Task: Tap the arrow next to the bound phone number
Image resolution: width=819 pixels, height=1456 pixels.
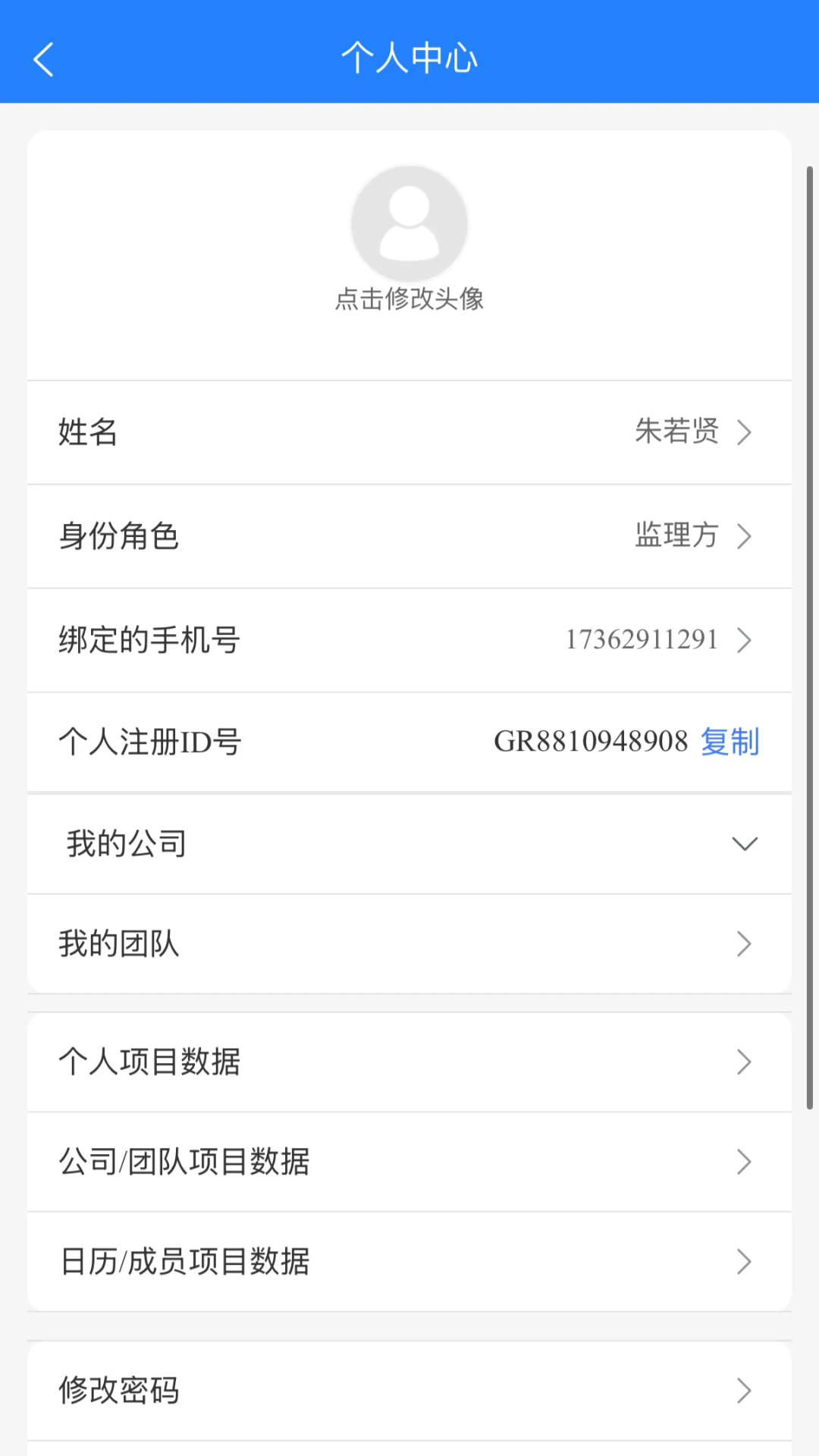Action: (x=745, y=641)
